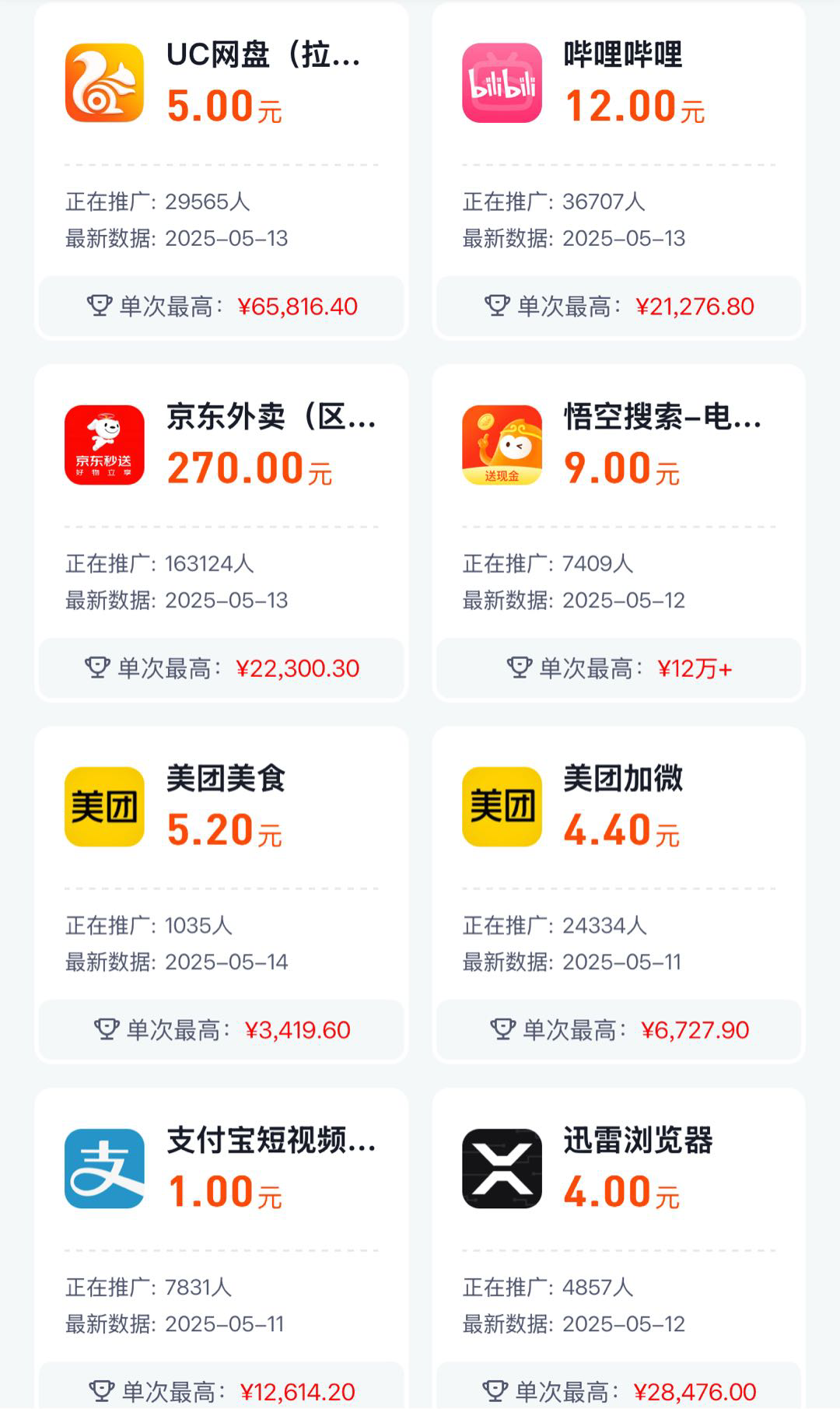840x1409 pixels.
Task: Open the 哔哩哔哩 promotion card
Action: tap(618, 171)
